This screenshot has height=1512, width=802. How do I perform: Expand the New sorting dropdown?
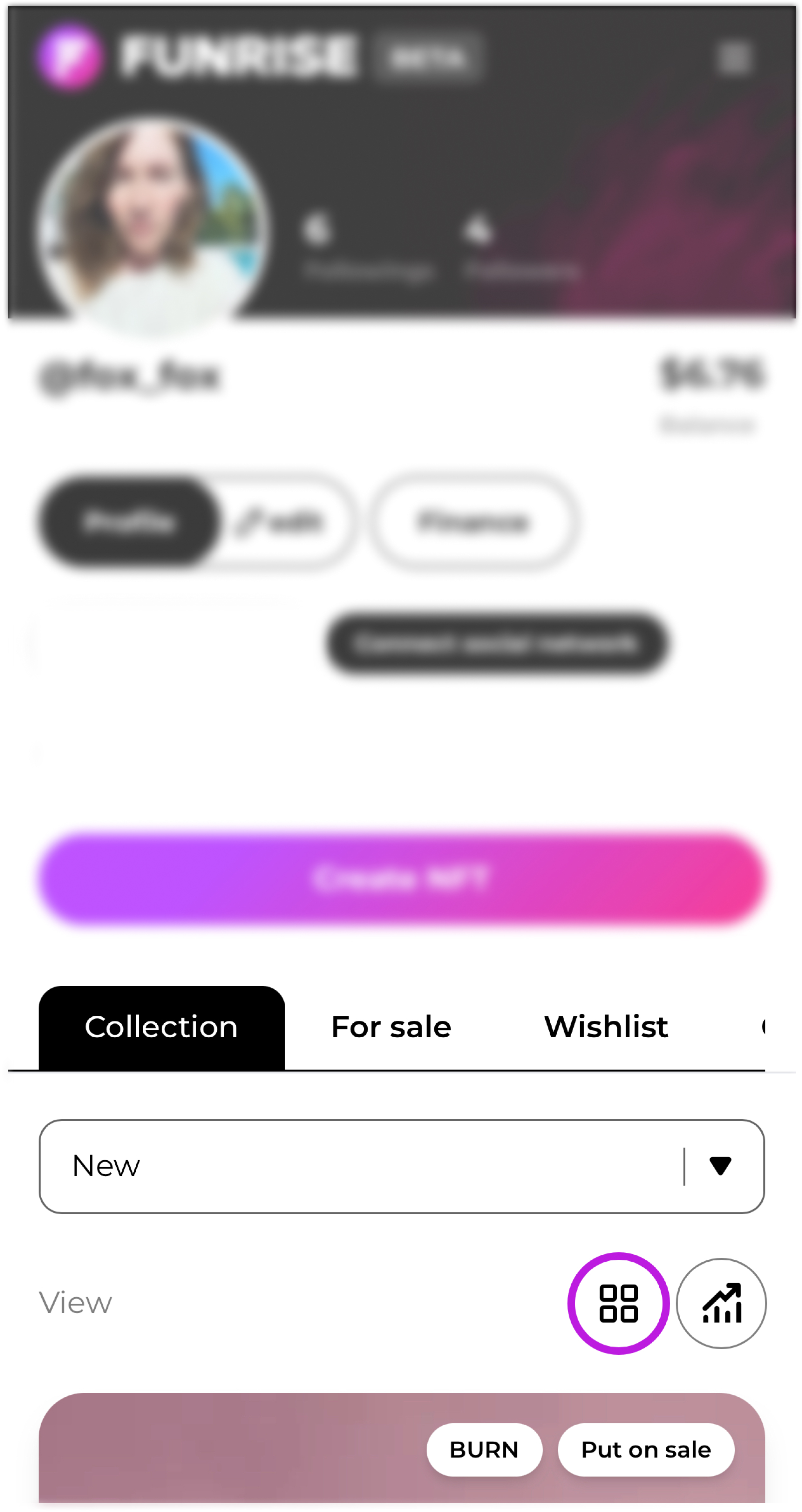tap(402, 1166)
